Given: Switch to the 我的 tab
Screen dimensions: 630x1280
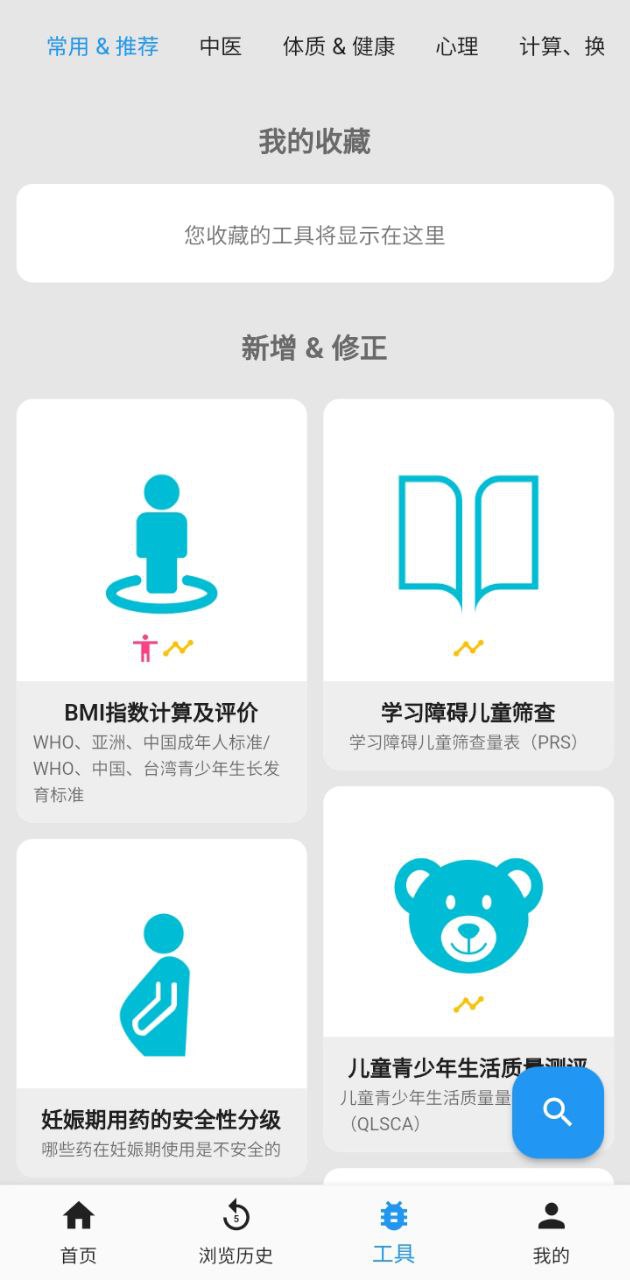Looking at the screenshot, I should [551, 1232].
